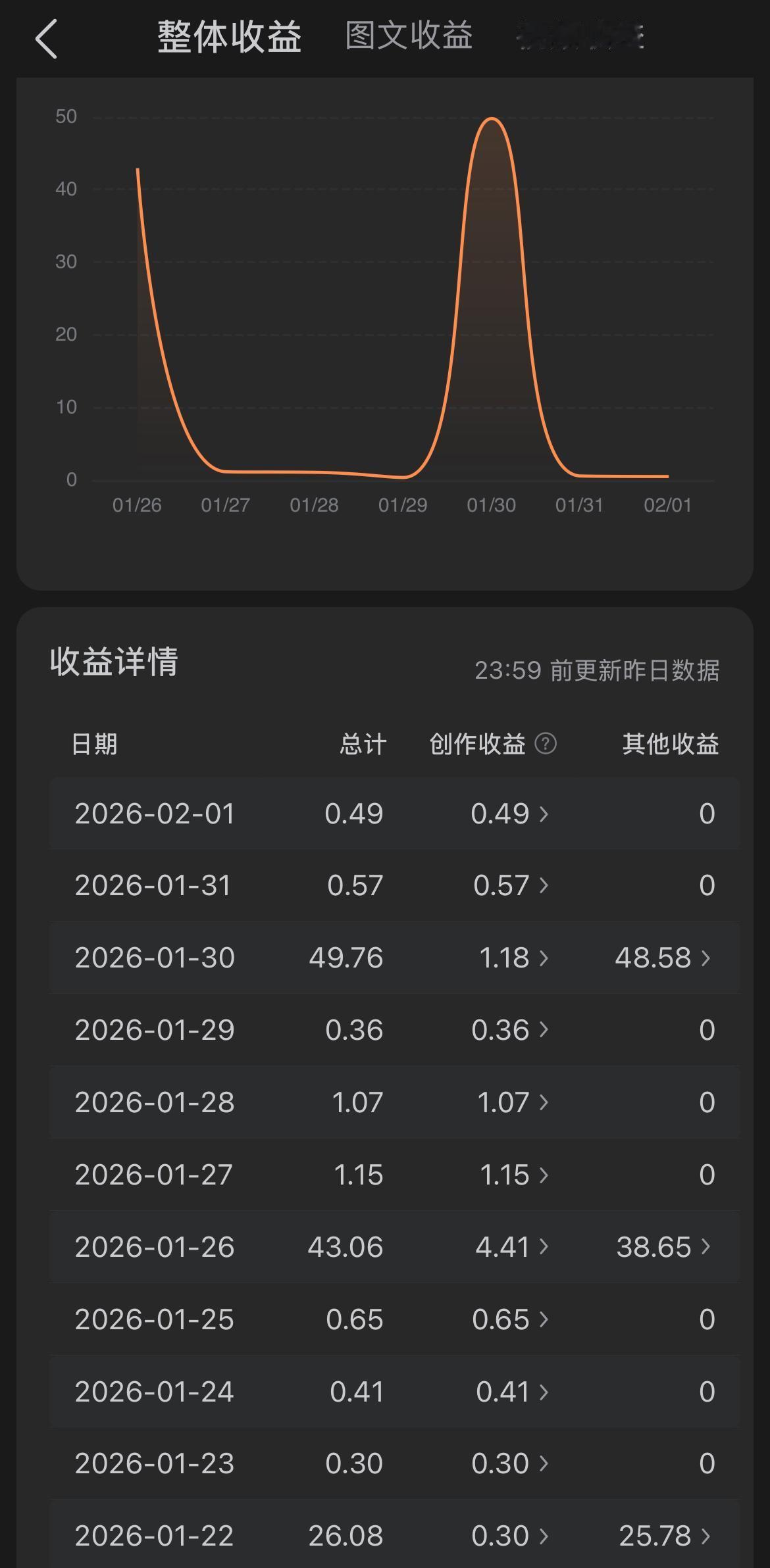
Task: Switch to the 图文收益 tab
Action: point(409,36)
